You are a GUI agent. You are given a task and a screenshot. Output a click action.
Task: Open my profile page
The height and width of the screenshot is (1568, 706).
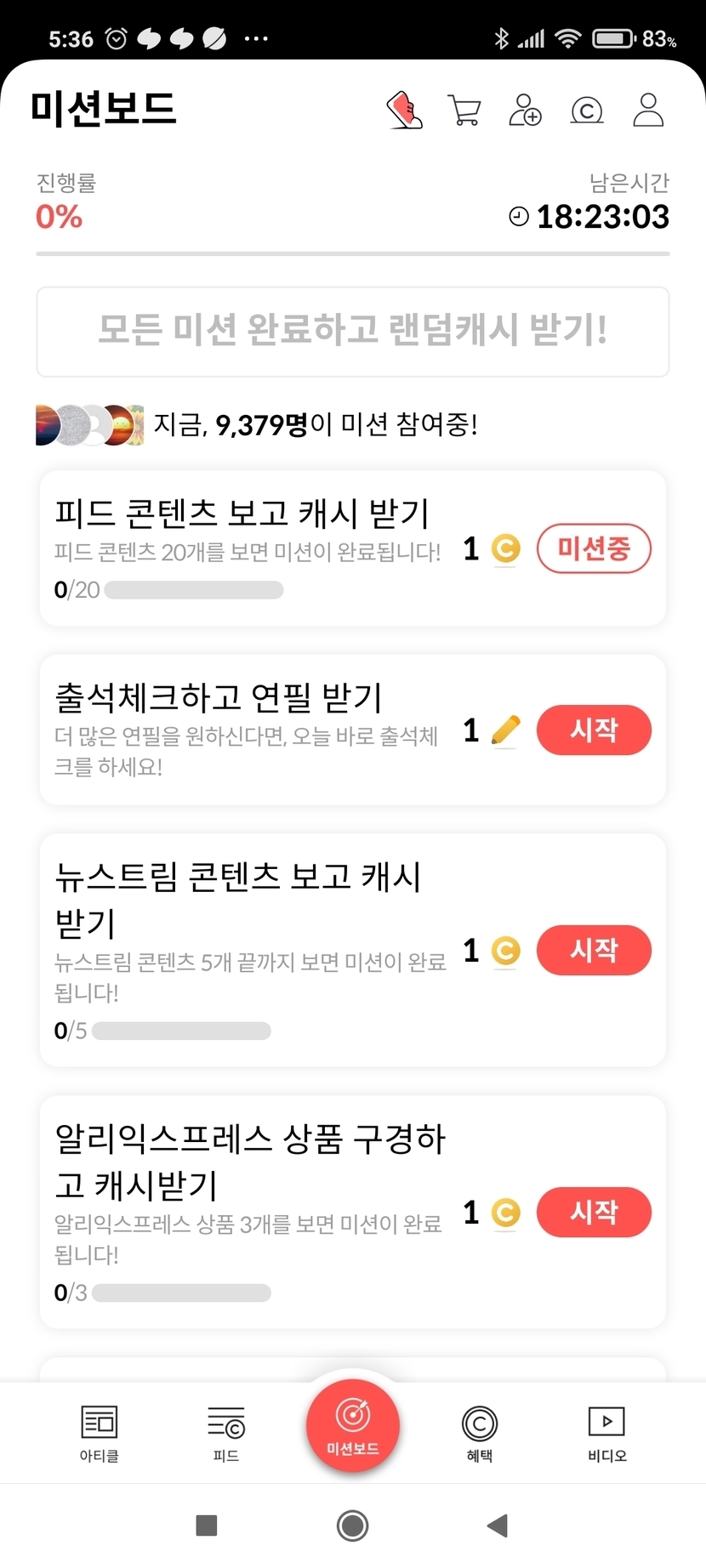pyautogui.click(x=648, y=111)
